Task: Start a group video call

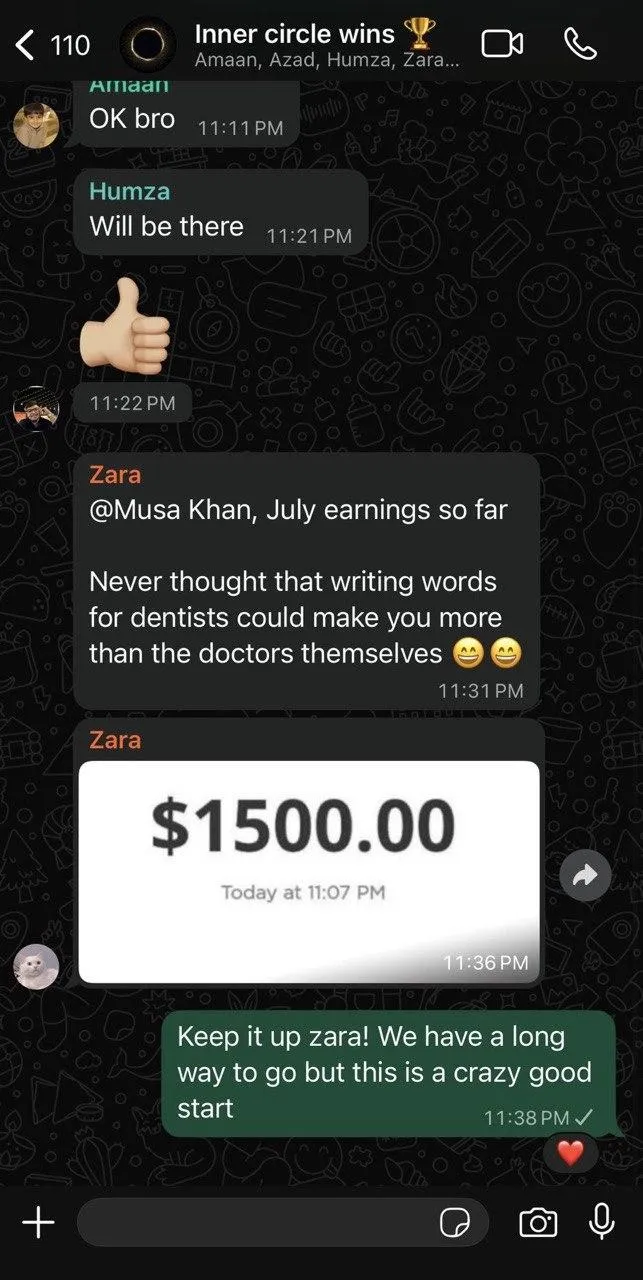Action: tap(503, 45)
